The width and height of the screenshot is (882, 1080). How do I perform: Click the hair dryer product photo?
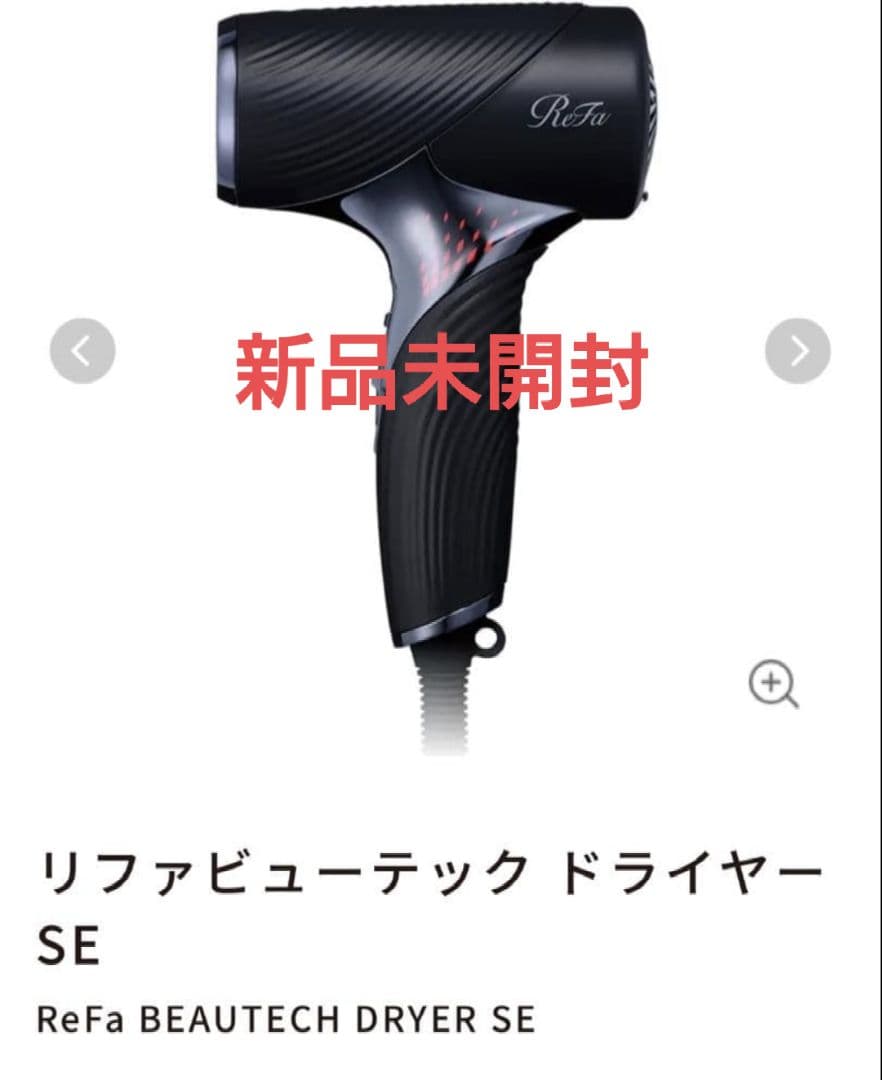[440, 400]
